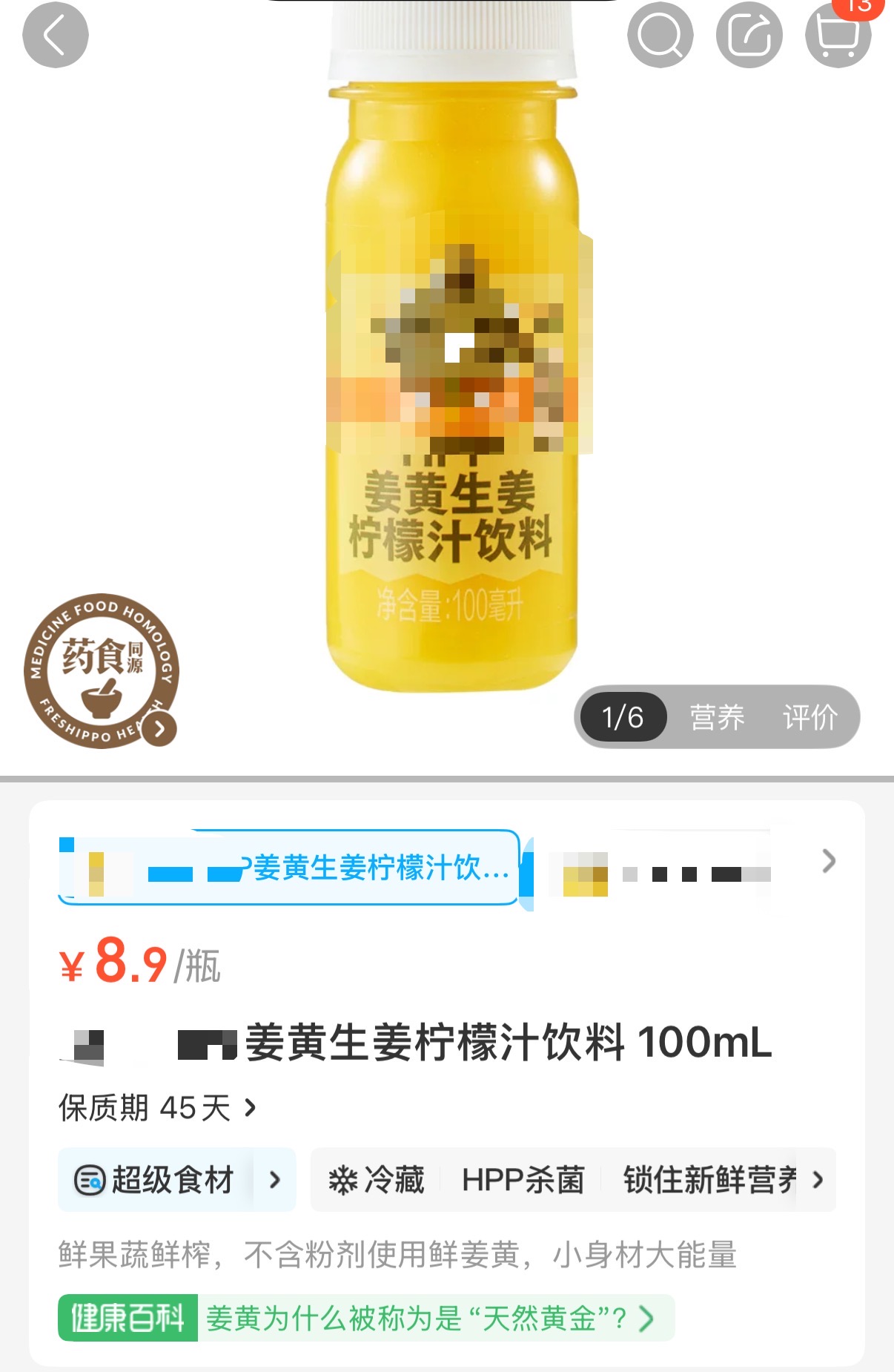Screen dimensions: 894x1372
Task: Share this product
Action: click(x=749, y=35)
